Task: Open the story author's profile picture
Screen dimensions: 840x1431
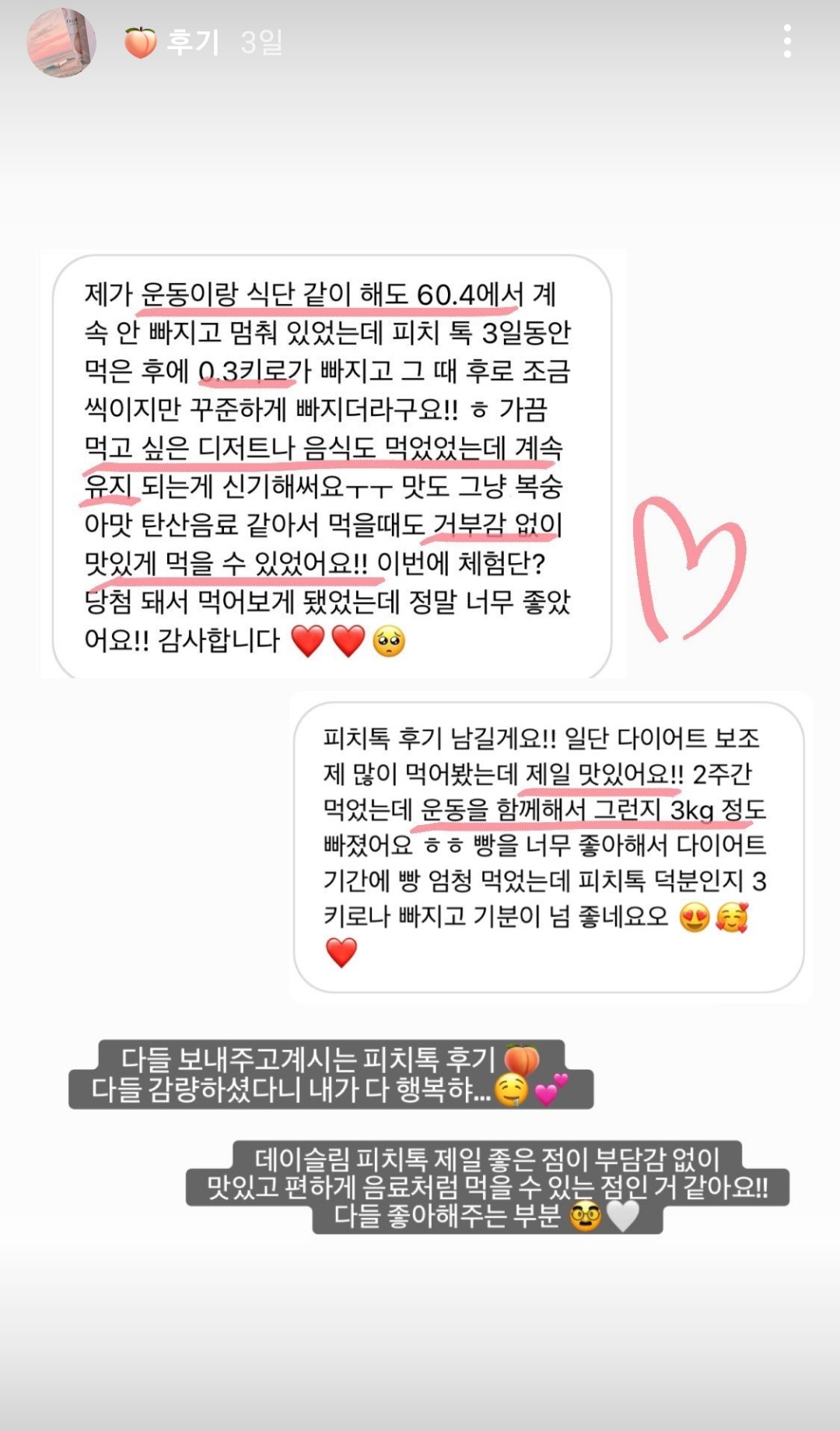Action: (61, 43)
